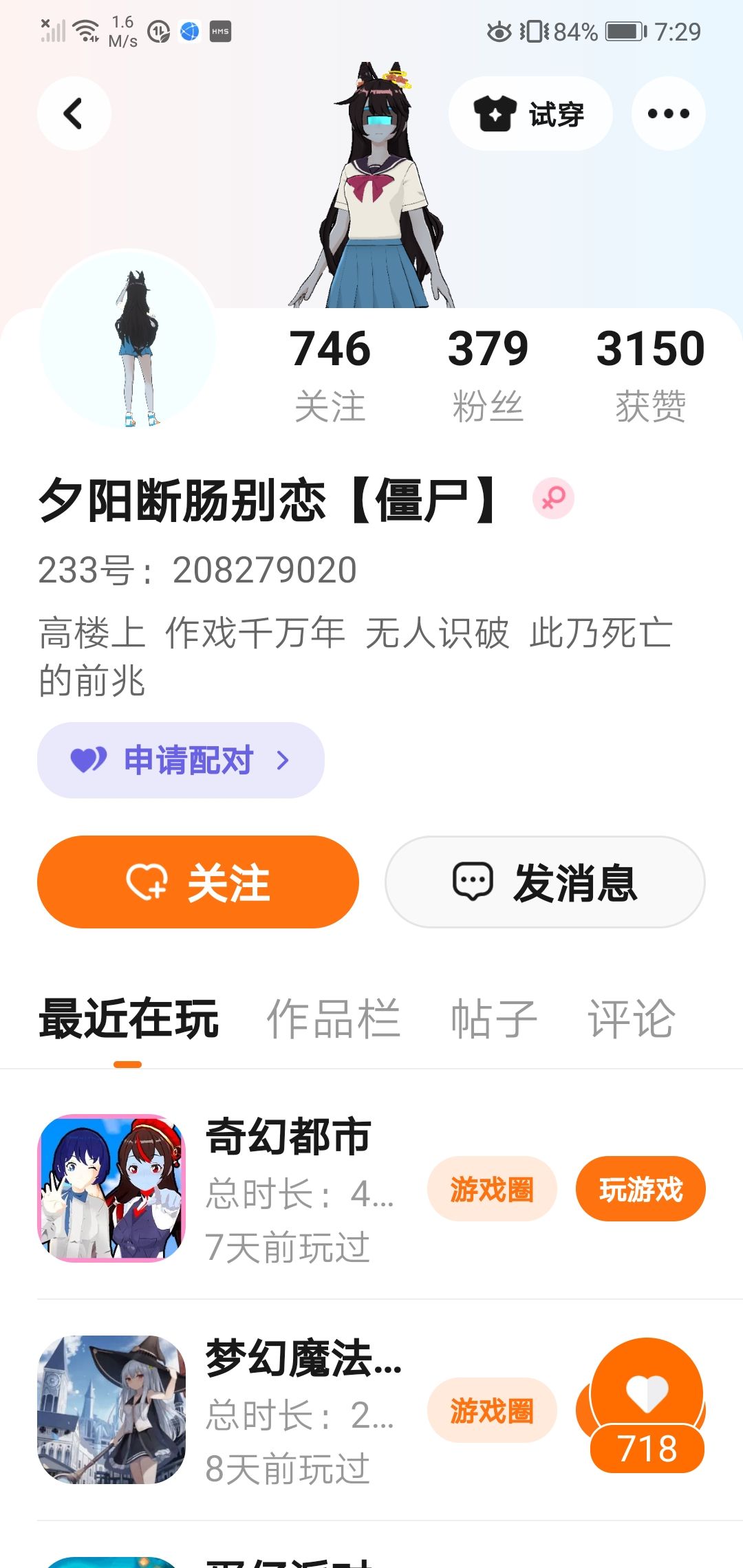View the 379 粉丝 followers list
The width and height of the screenshot is (743, 1568).
[x=488, y=374]
